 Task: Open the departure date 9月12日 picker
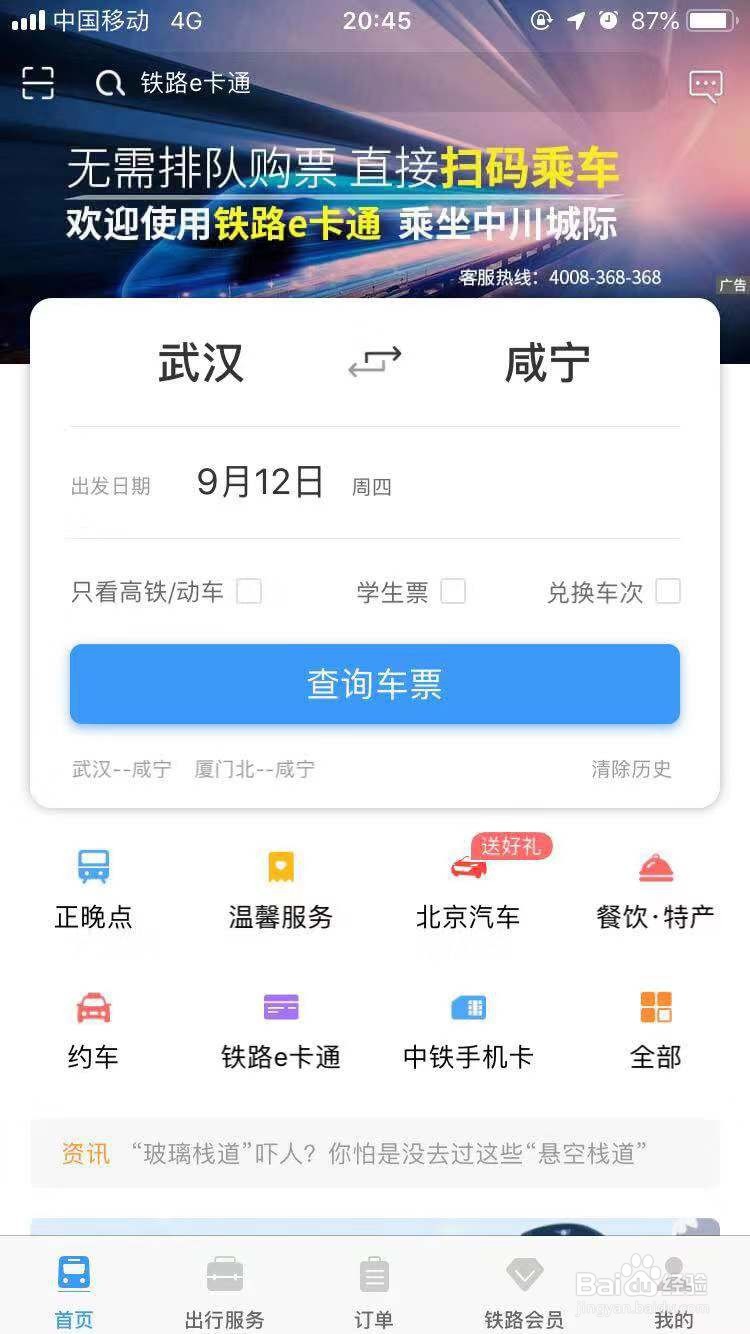tap(259, 482)
